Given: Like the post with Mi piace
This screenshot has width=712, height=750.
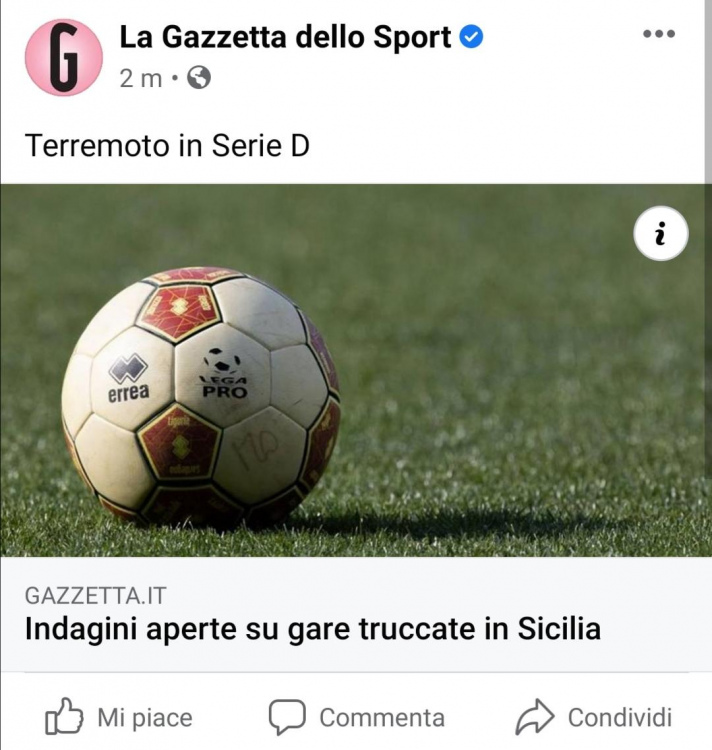Looking at the screenshot, I should [119, 717].
